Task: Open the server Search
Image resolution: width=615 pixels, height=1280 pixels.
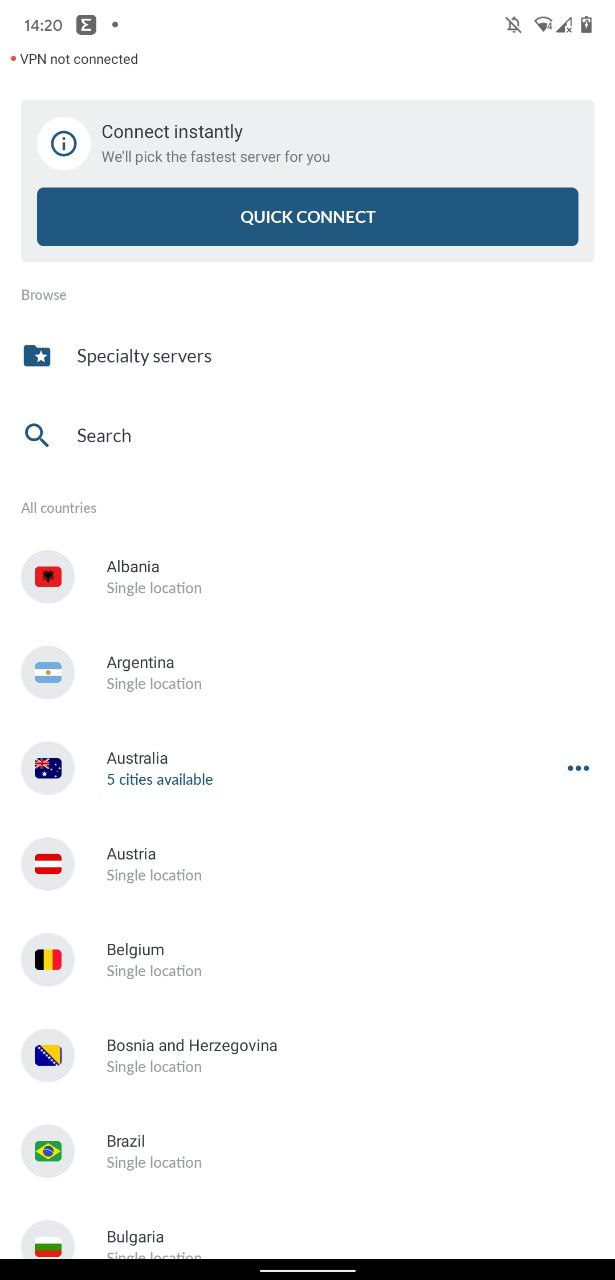Action: coord(104,436)
